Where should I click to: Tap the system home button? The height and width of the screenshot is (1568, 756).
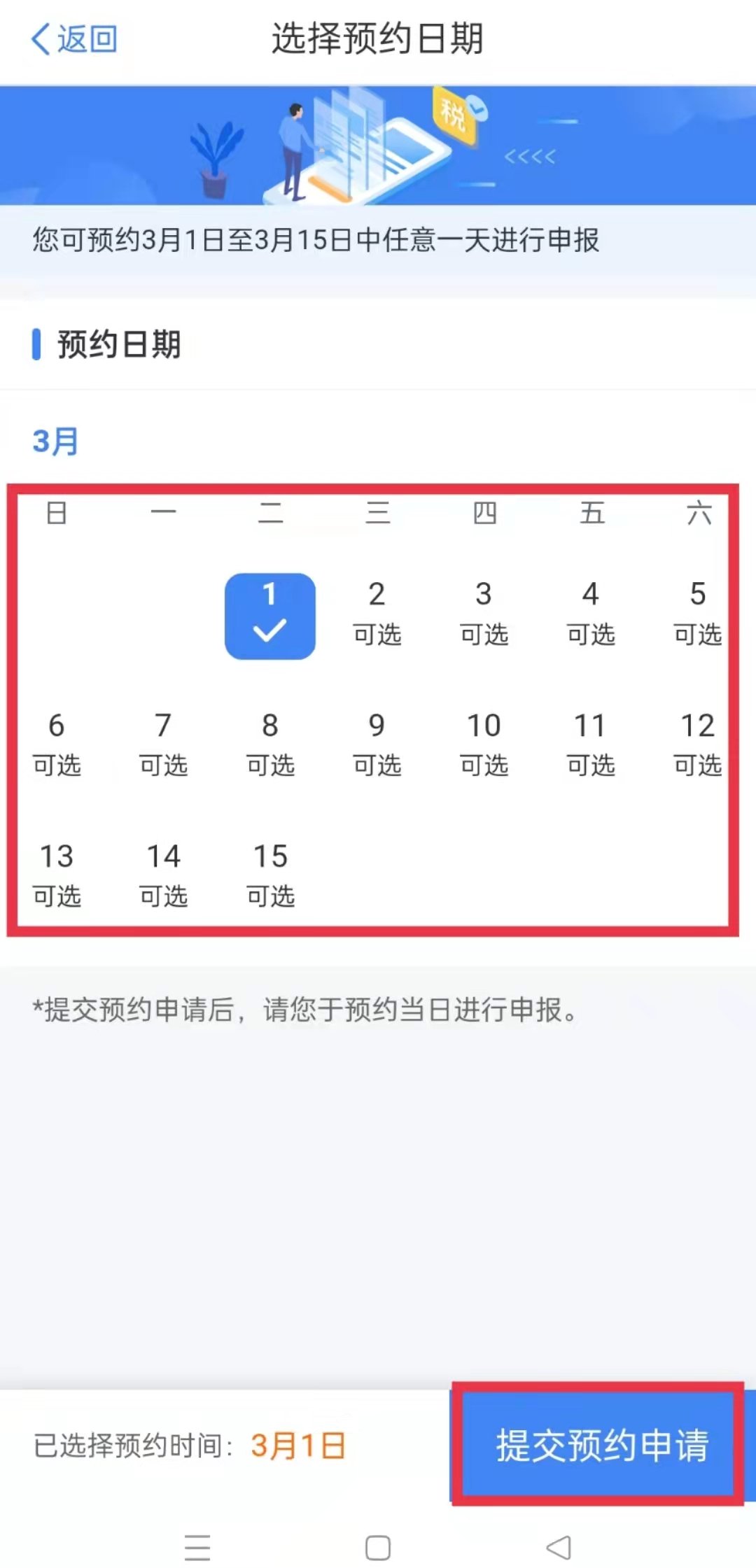pyautogui.click(x=378, y=1547)
